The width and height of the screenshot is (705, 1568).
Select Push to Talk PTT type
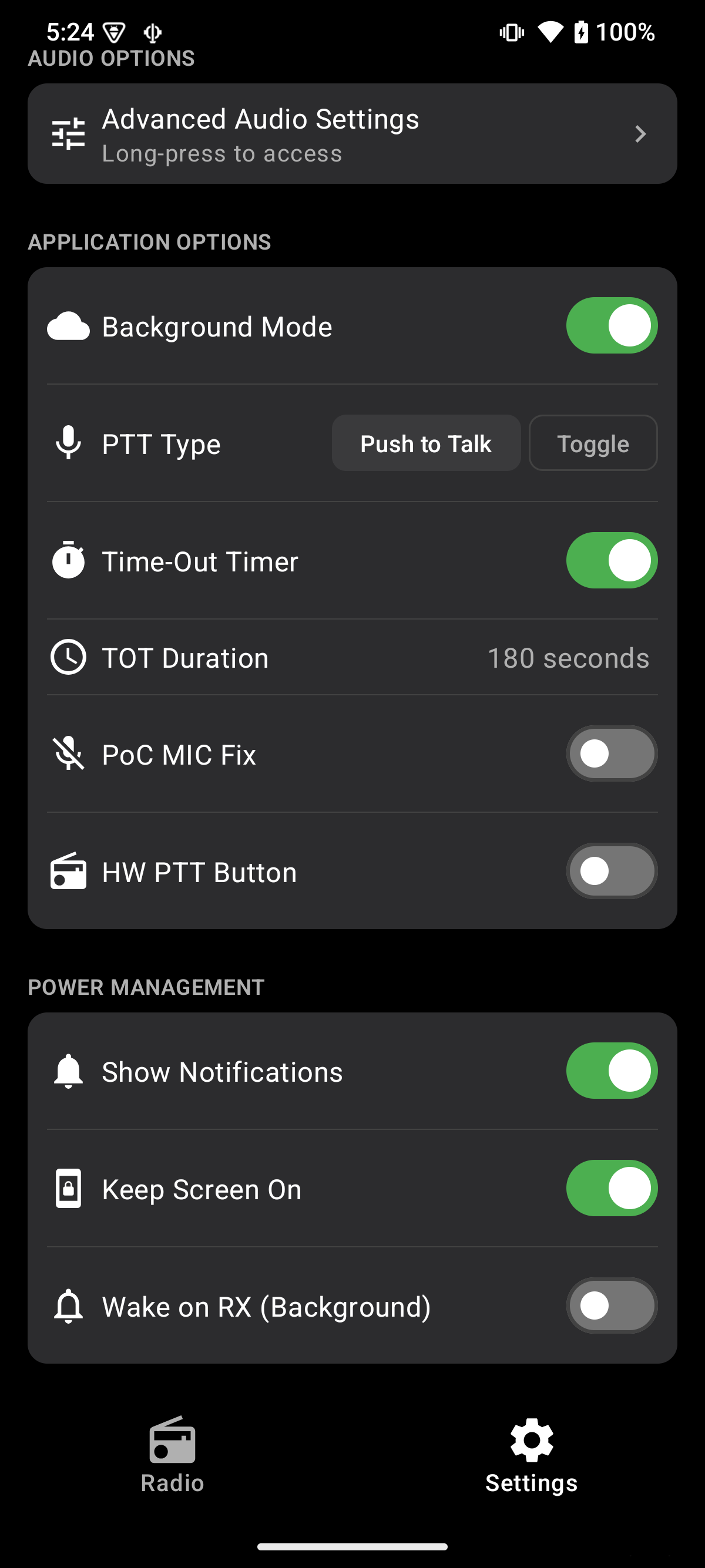coord(425,443)
